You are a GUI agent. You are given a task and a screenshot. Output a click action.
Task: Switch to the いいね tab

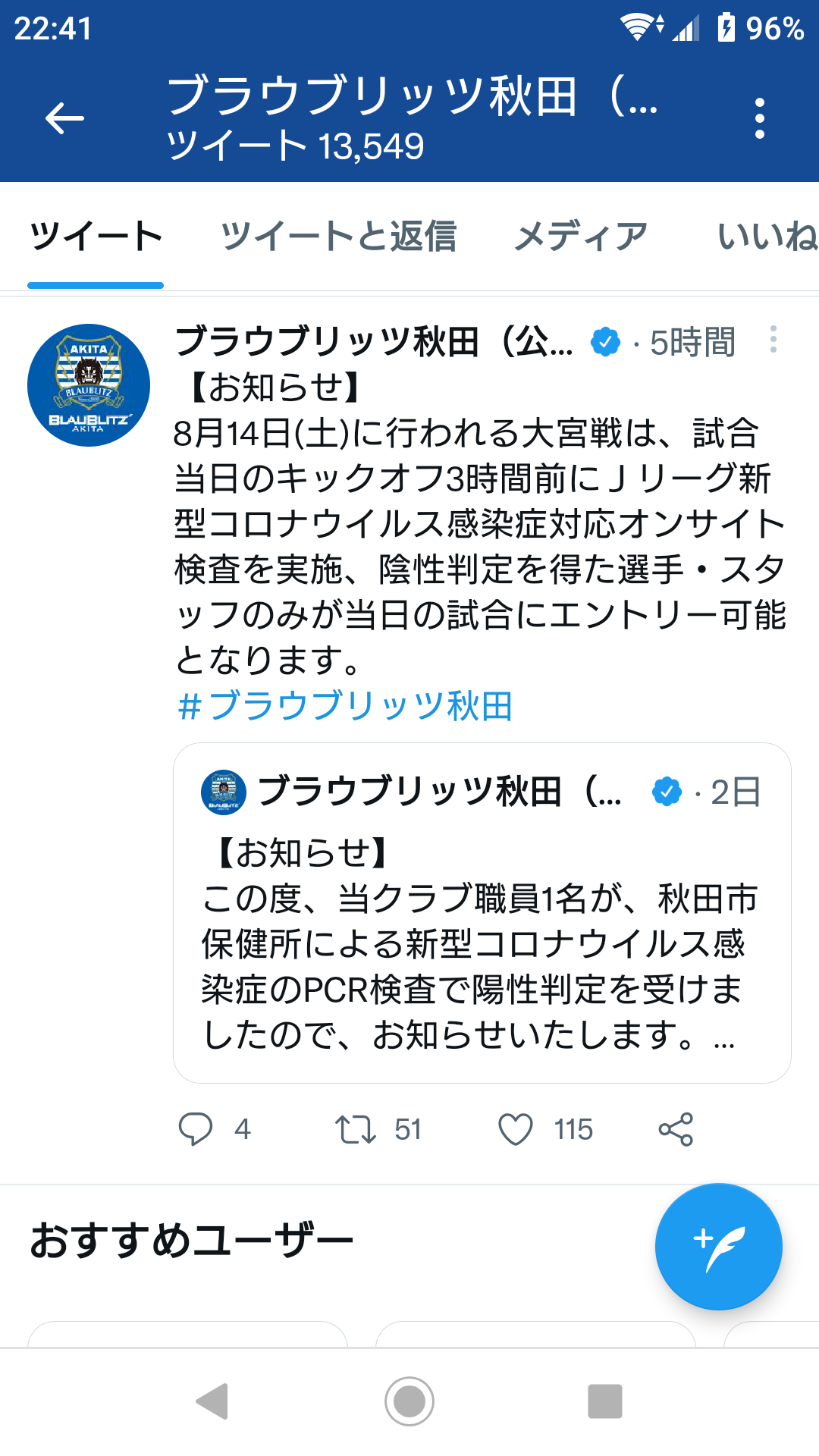coord(766,236)
